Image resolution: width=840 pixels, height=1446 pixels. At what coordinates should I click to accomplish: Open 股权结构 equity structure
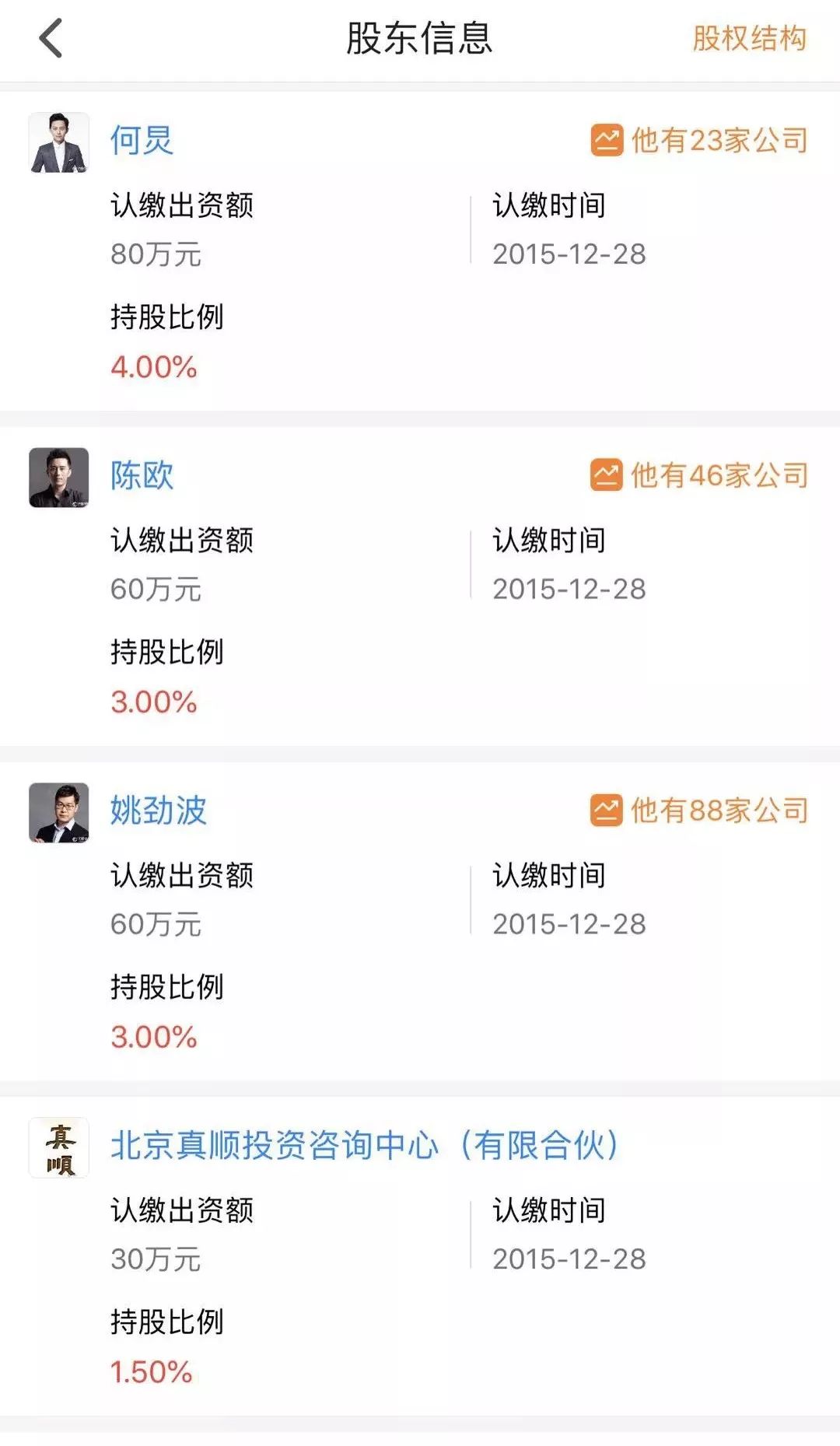[x=748, y=39]
